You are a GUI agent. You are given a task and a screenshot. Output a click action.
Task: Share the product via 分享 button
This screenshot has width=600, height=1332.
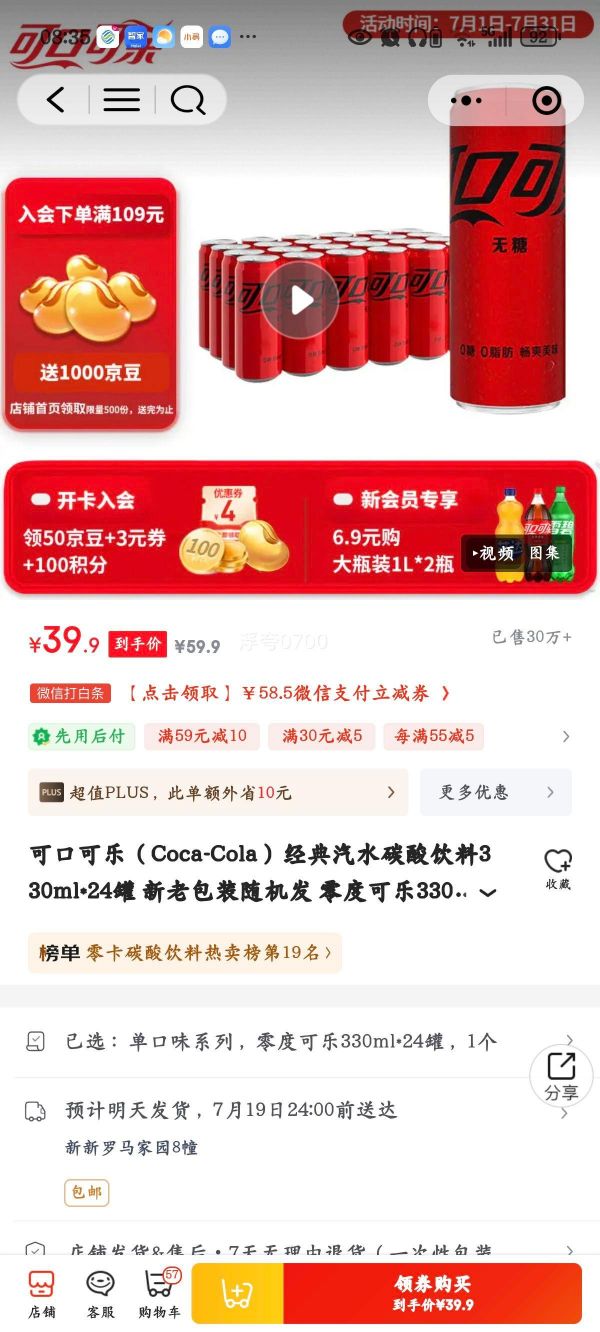[561, 1076]
